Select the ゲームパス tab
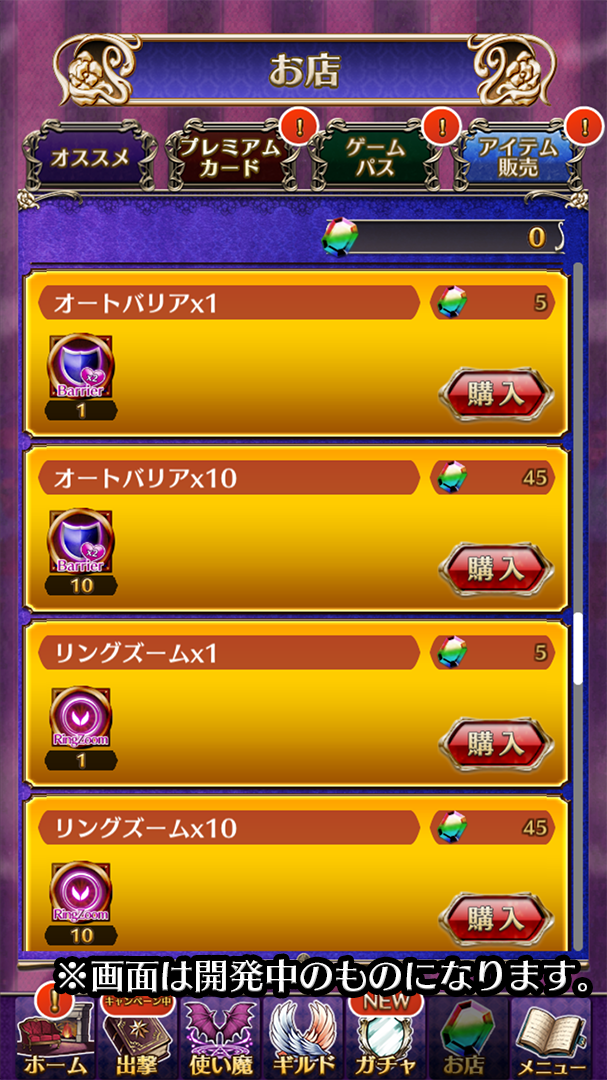 coord(375,158)
